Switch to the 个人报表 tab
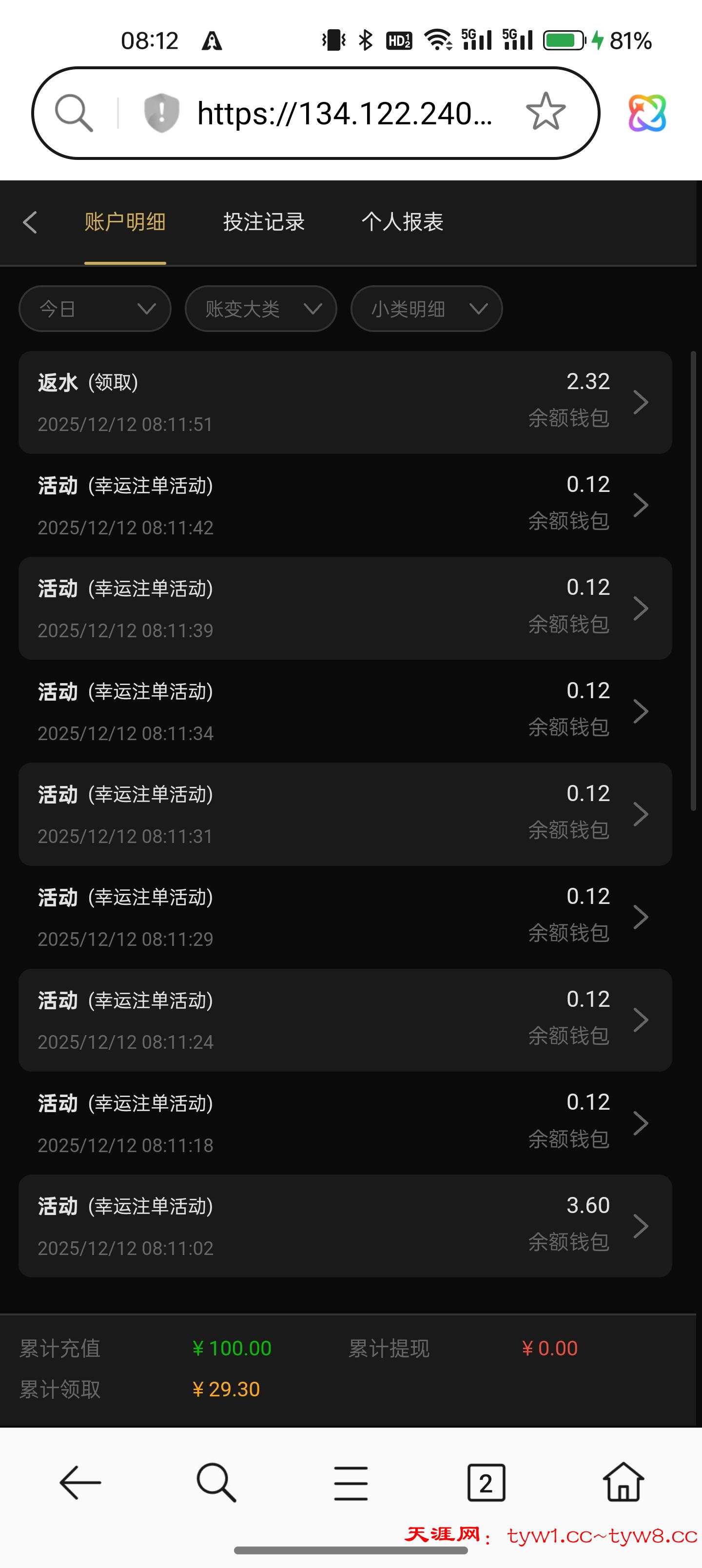This screenshot has height=1568, width=702. point(402,222)
